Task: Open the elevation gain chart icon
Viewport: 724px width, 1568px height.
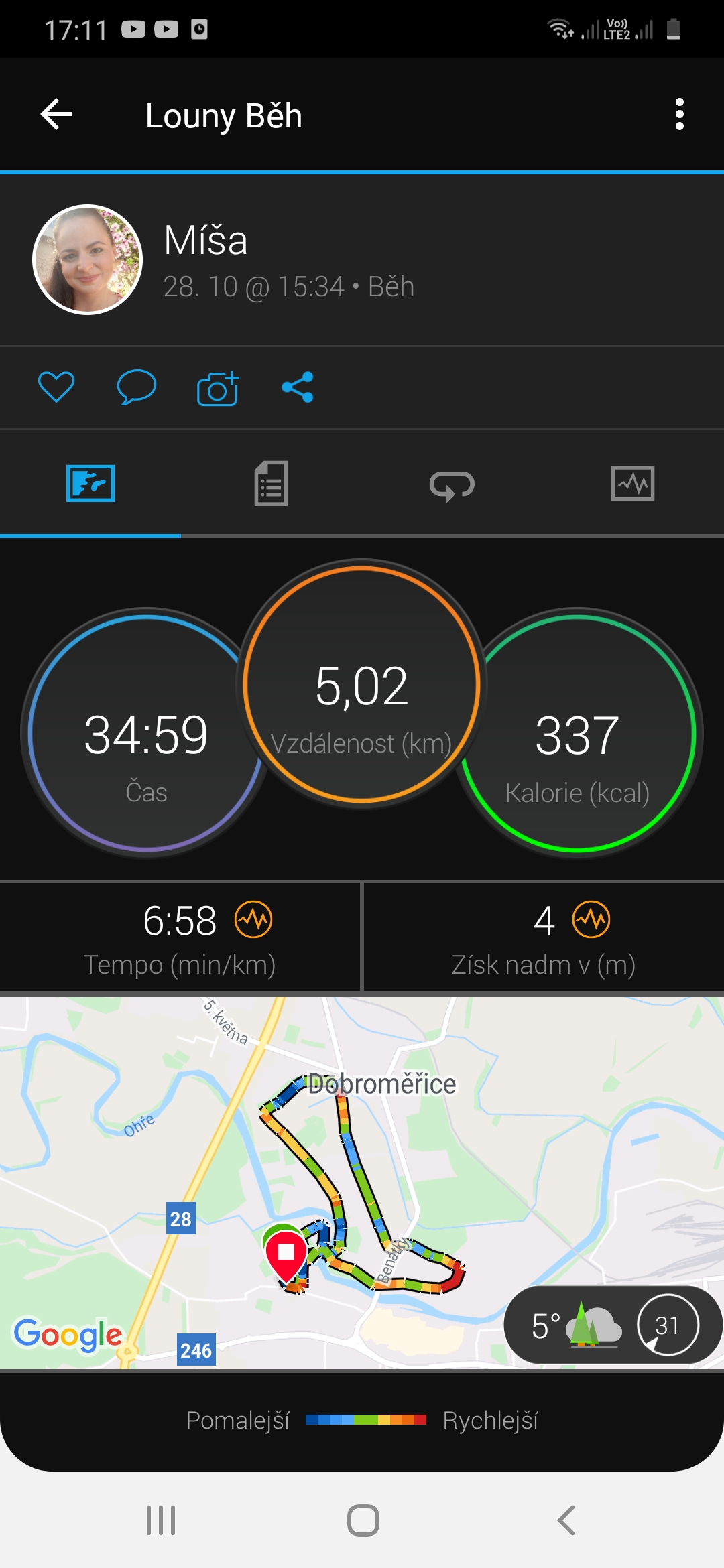Action: point(591,919)
